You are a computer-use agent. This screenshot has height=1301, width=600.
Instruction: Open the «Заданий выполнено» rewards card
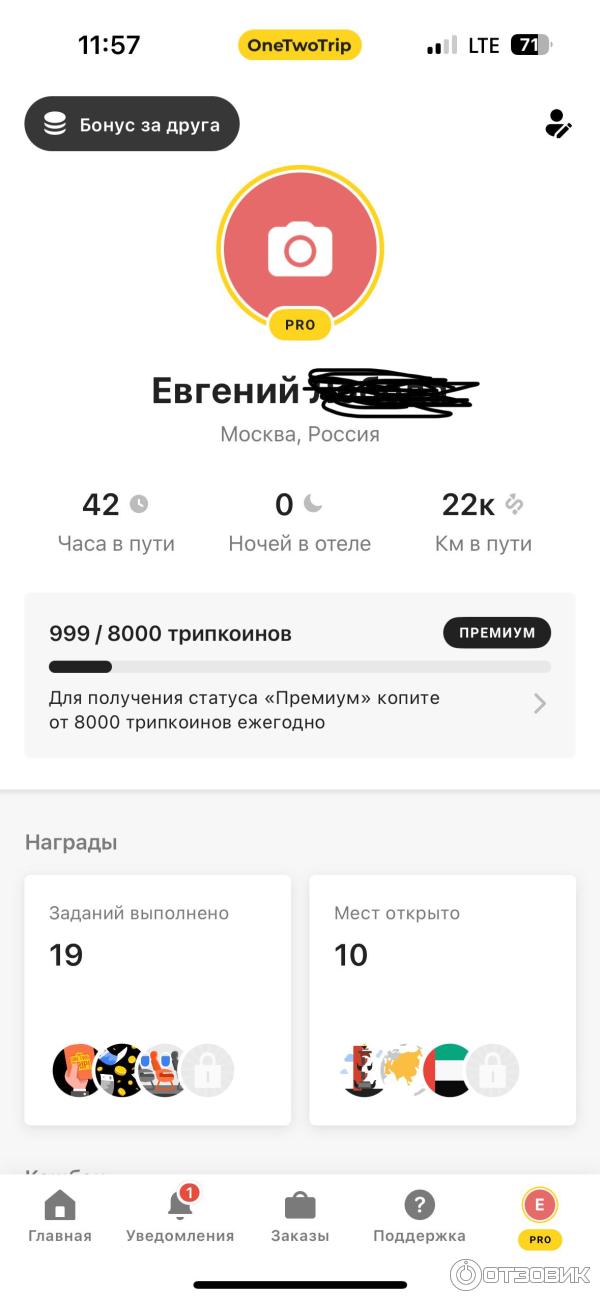pos(157,999)
